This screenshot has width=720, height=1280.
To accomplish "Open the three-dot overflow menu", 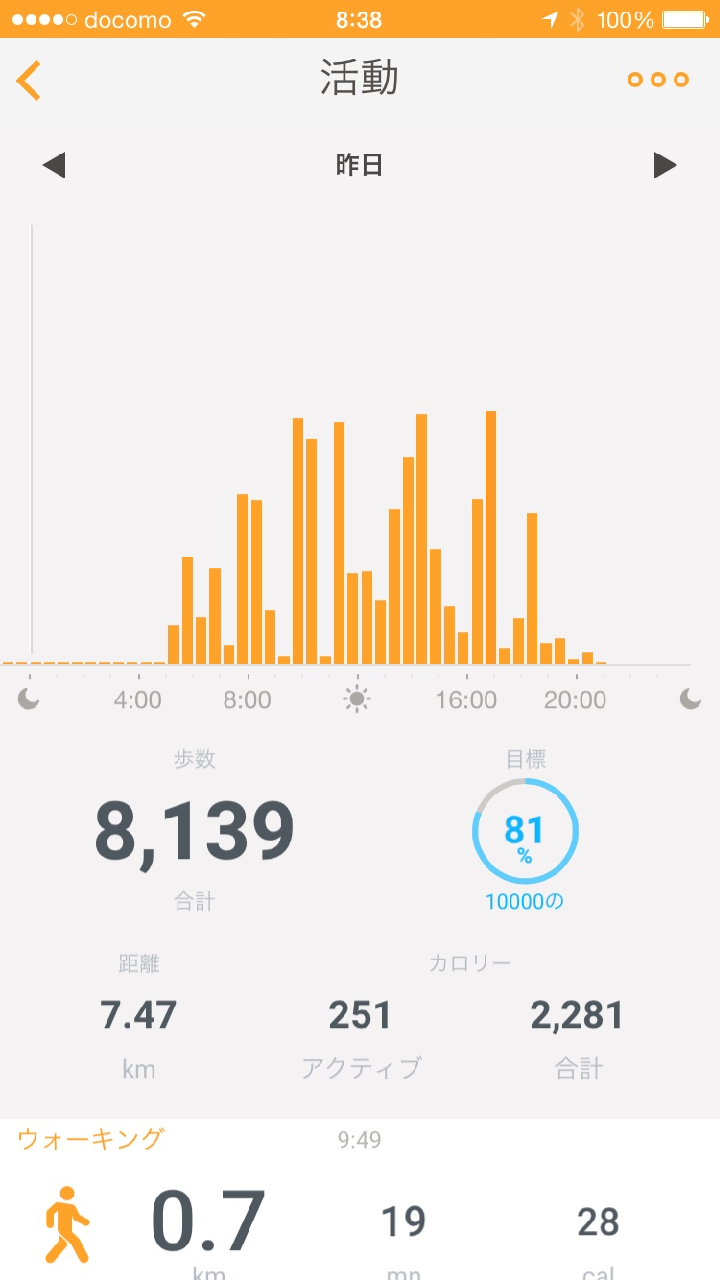I will tap(658, 80).
